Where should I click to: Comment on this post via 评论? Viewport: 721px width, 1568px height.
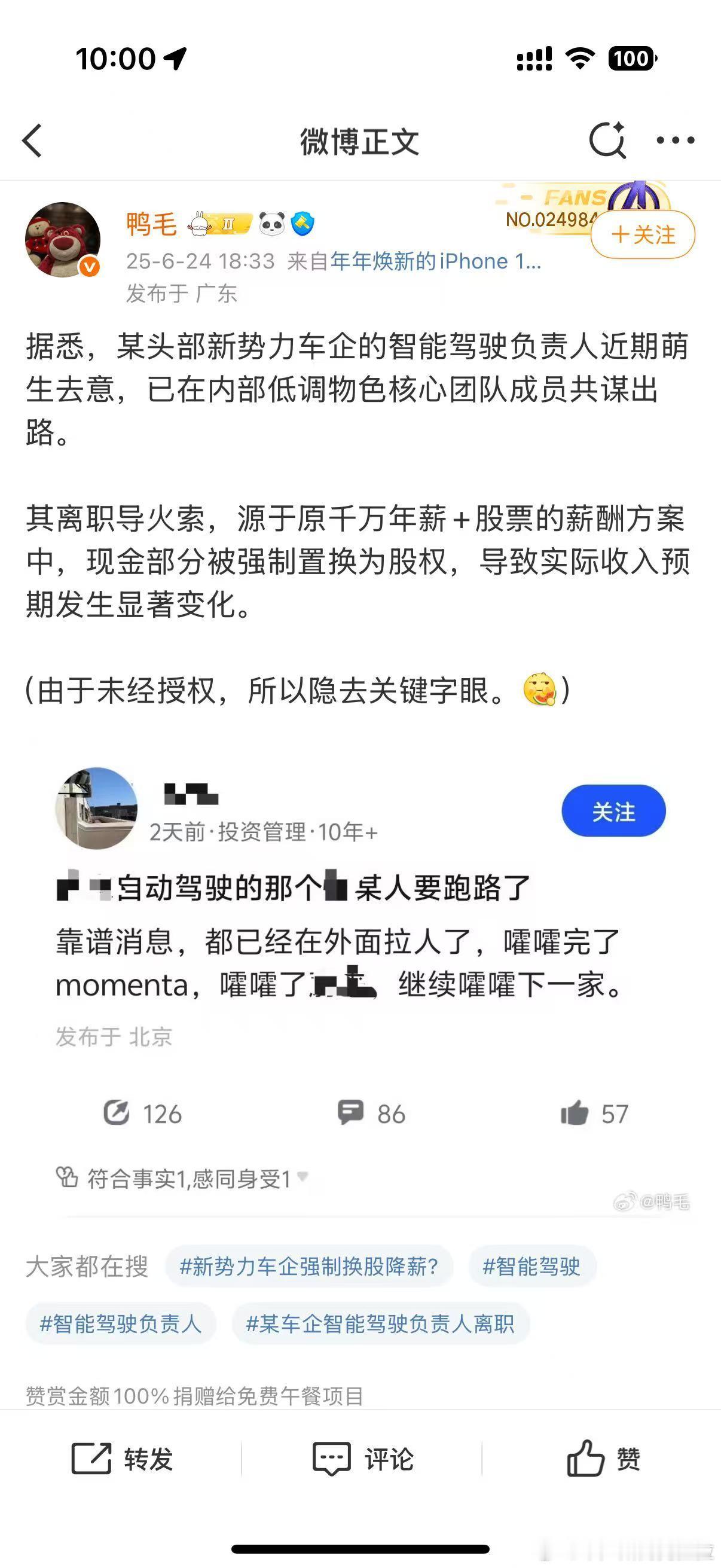pyautogui.click(x=363, y=1459)
